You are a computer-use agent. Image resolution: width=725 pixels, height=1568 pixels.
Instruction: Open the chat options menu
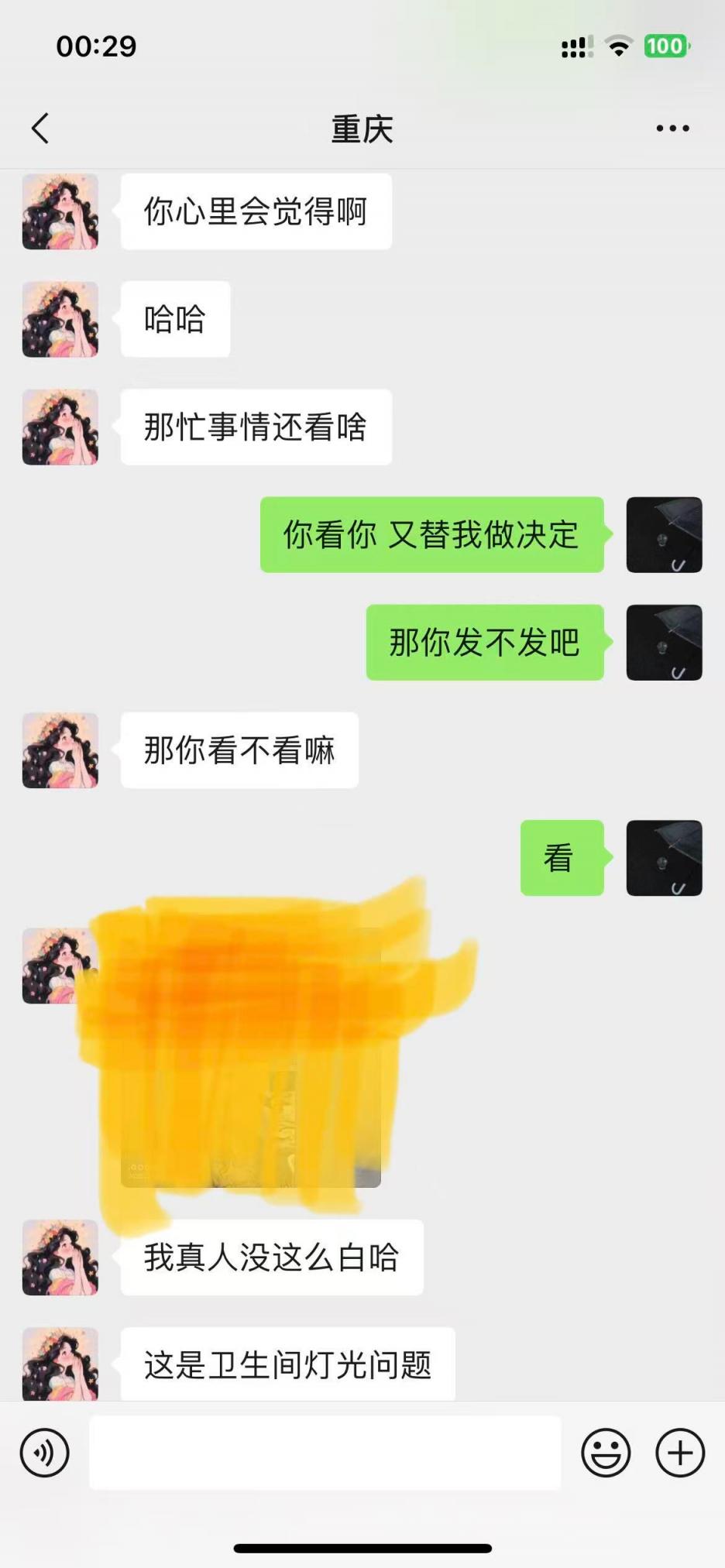[672, 129]
